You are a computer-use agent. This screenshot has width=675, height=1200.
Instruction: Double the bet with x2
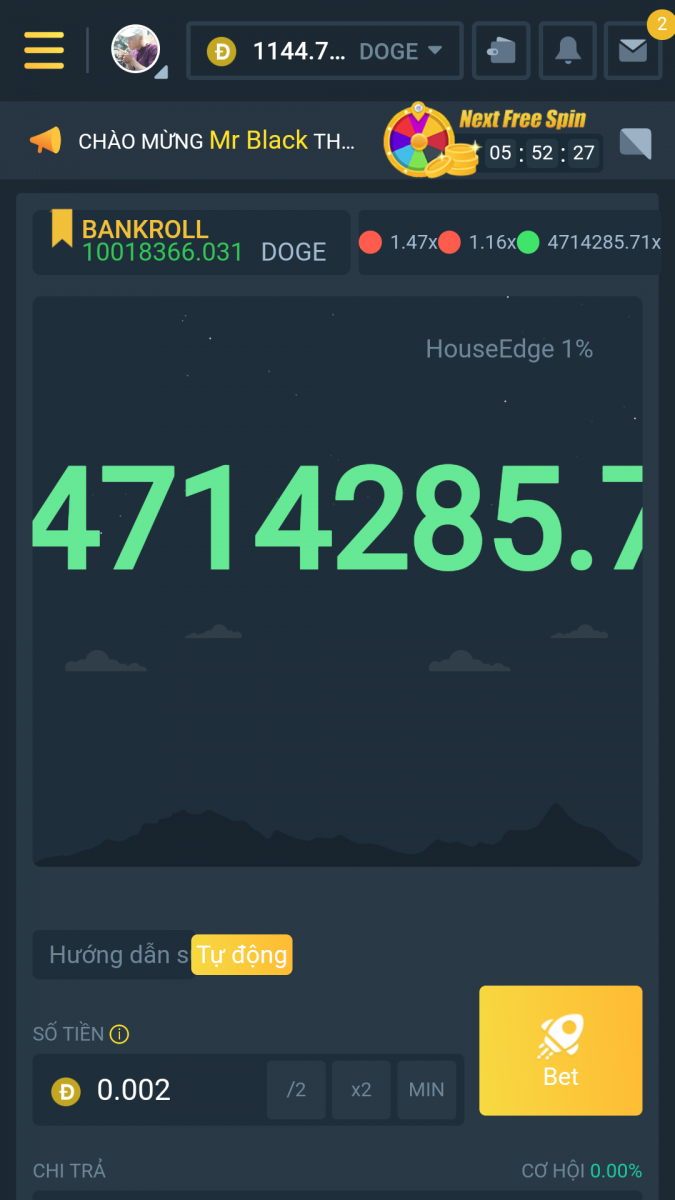tap(361, 1090)
